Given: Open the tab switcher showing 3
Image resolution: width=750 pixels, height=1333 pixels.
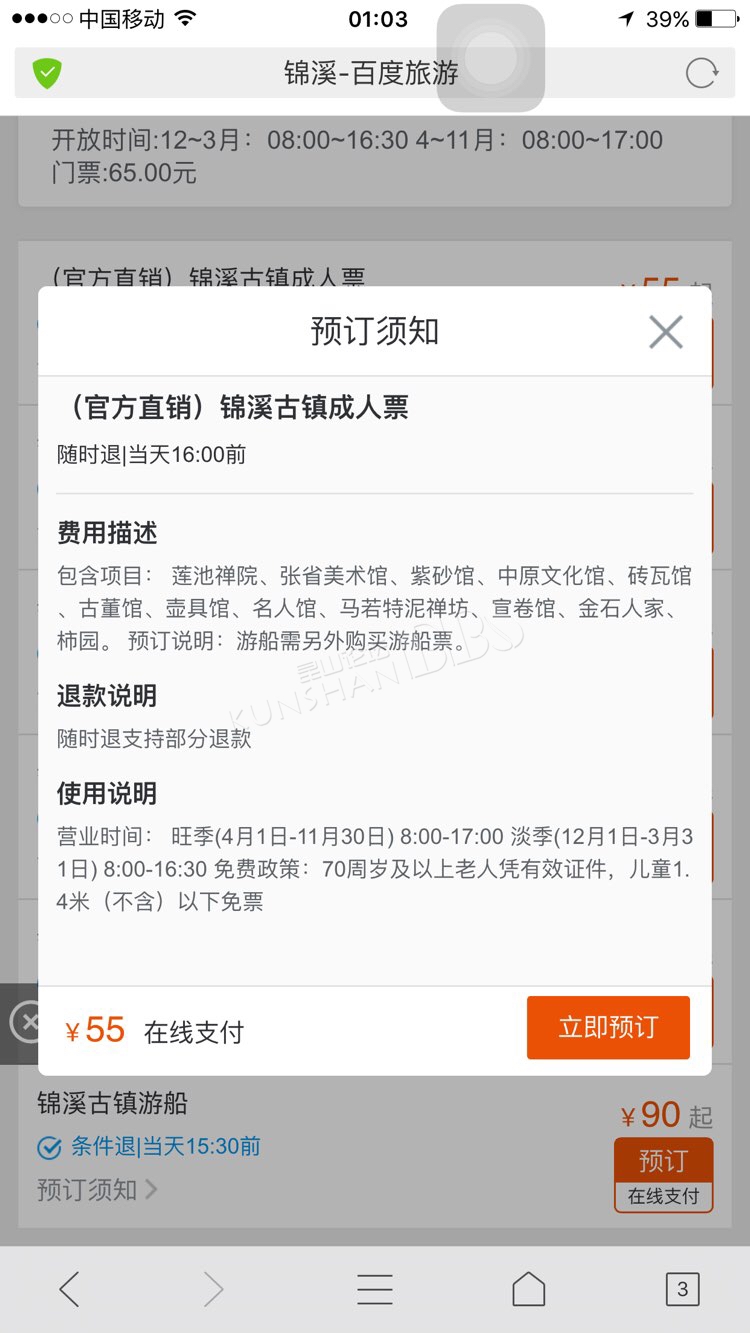Looking at the screenshot, I should tap(682, 1289).
